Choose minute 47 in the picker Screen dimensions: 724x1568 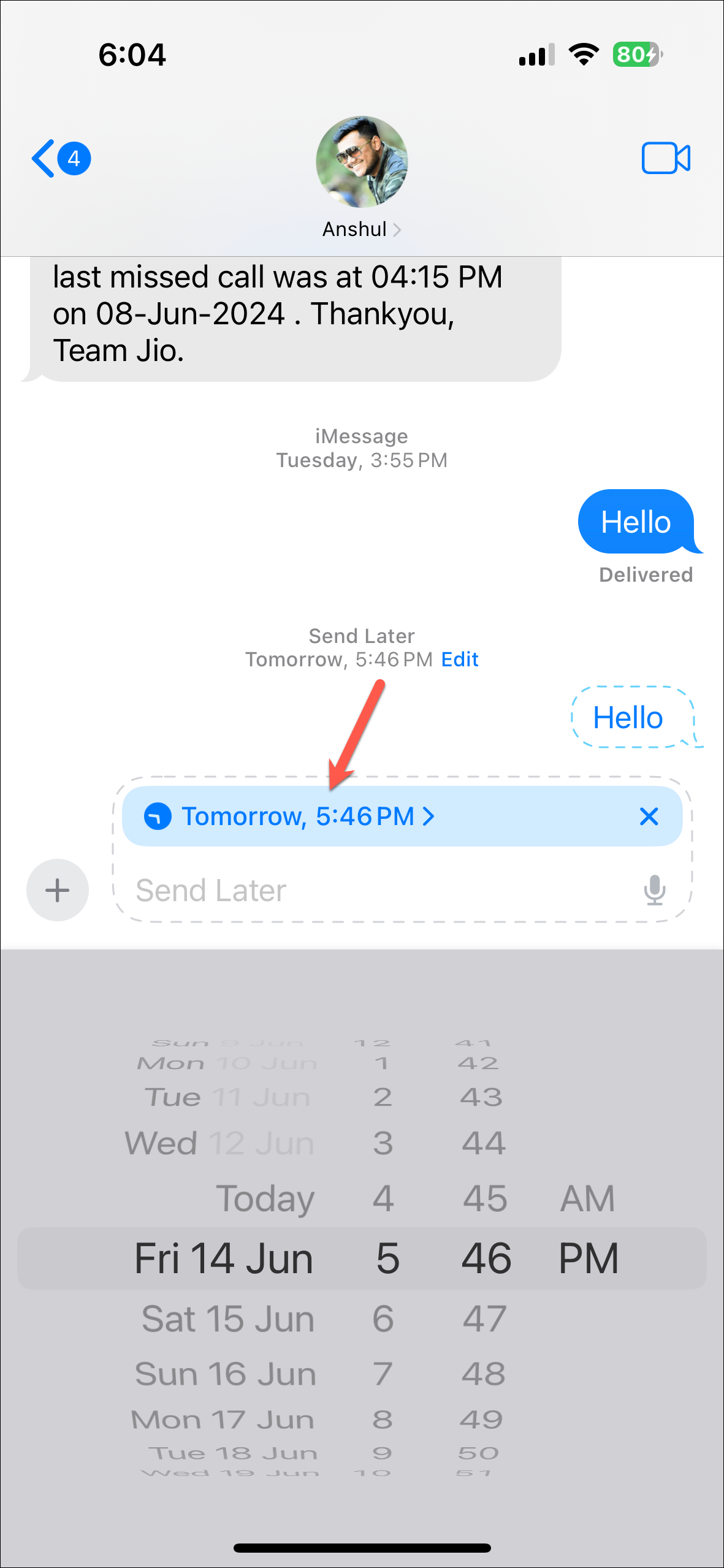(484, 1319)
